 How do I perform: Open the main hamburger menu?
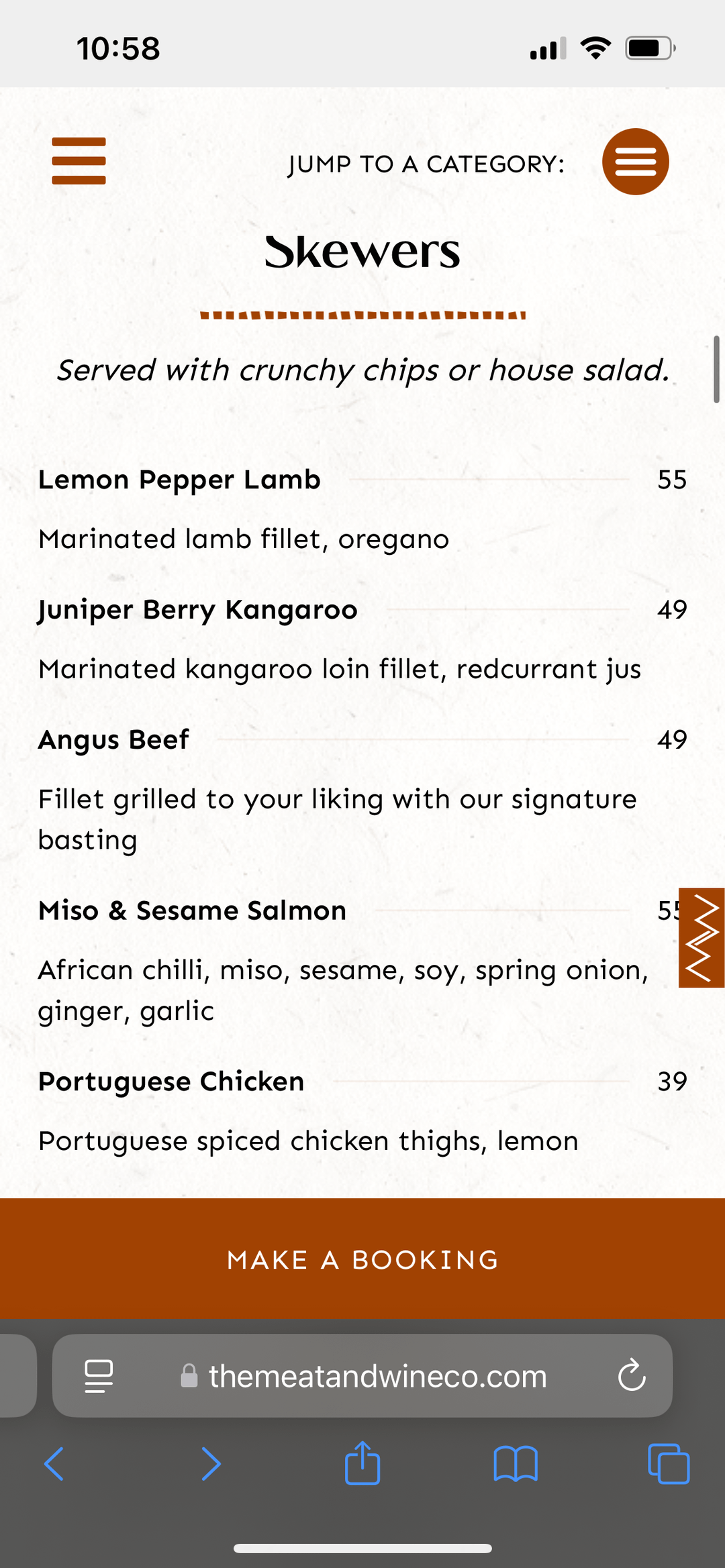79,161
